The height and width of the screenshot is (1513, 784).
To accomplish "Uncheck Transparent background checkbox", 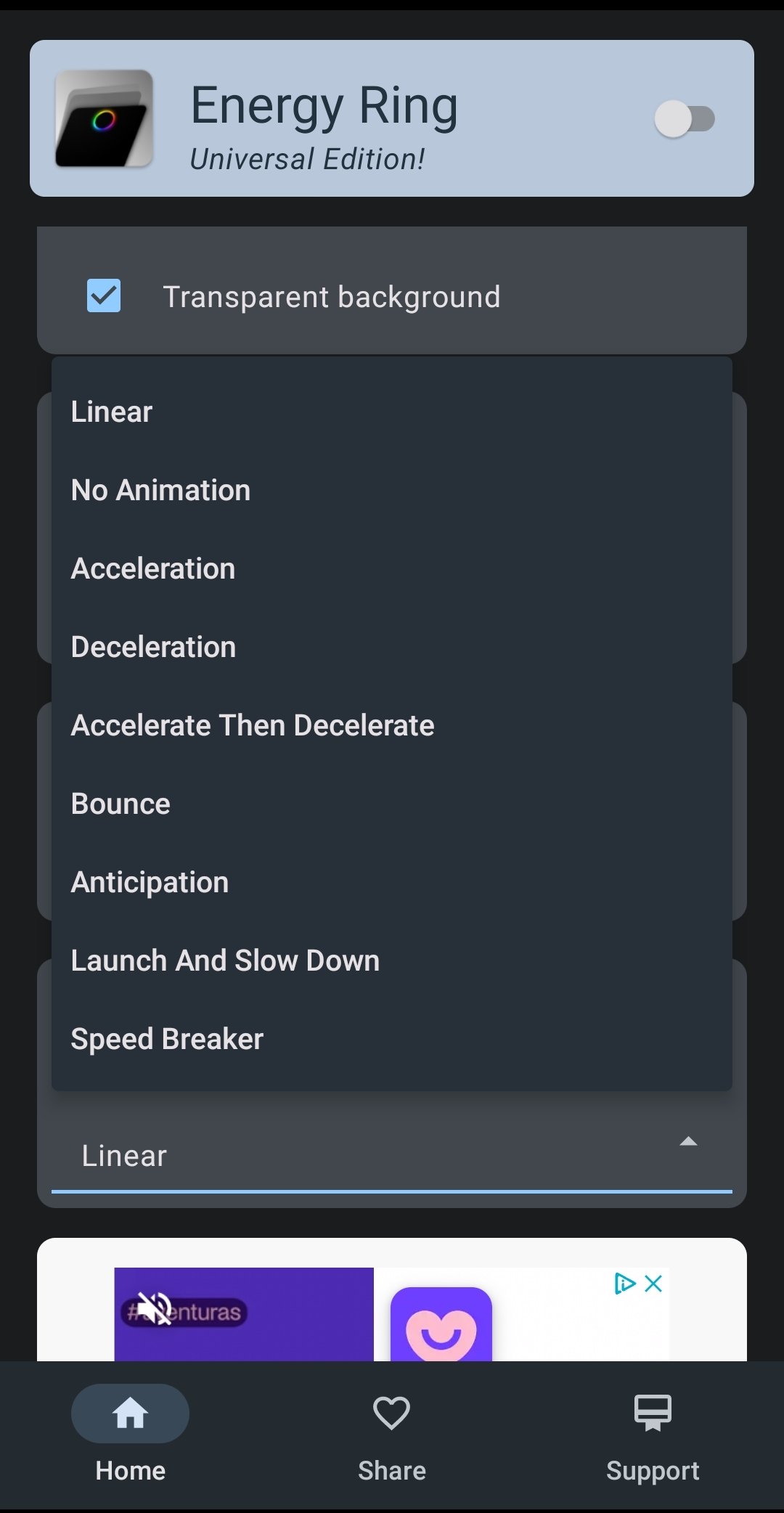I will click(x=104, y=296).
